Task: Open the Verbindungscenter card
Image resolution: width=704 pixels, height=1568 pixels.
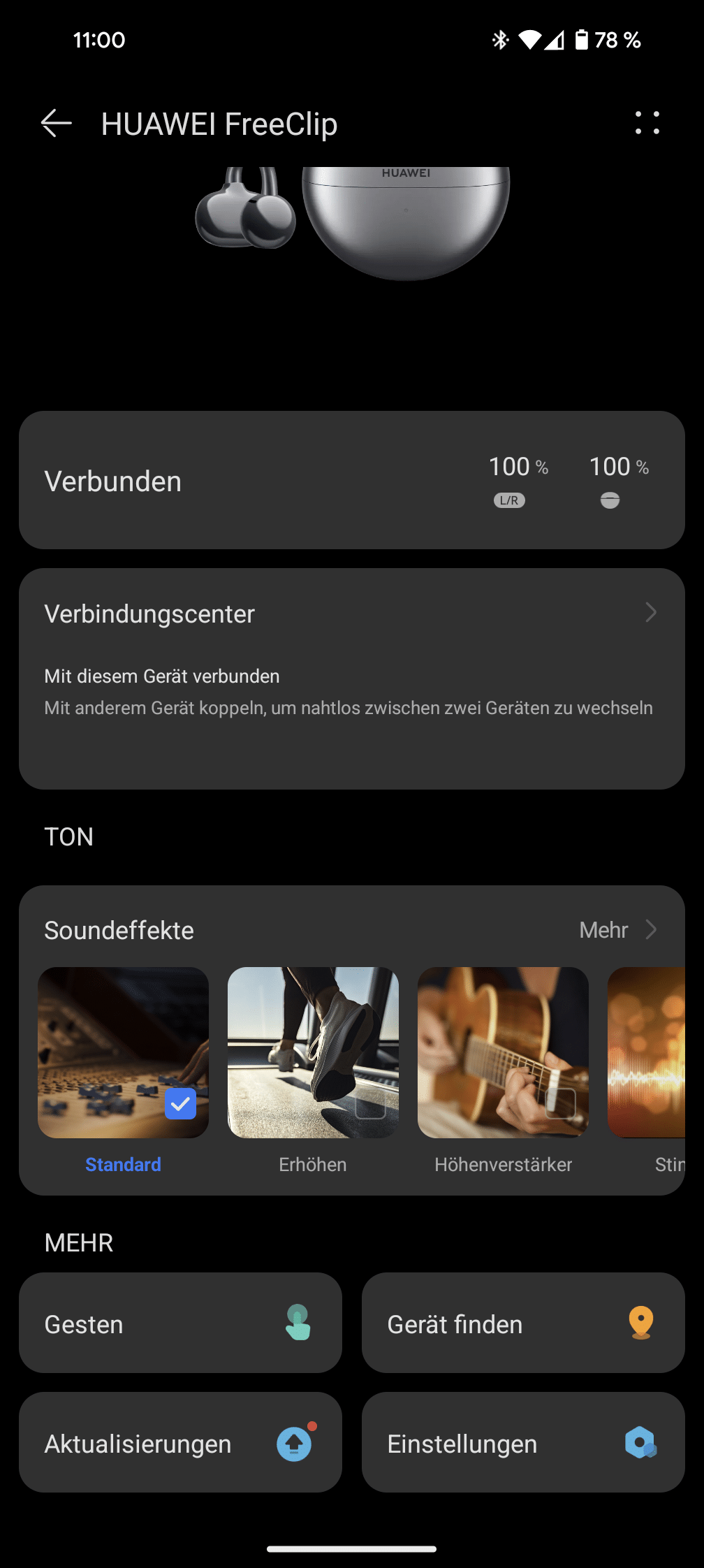Action: [x=351, y=678]
